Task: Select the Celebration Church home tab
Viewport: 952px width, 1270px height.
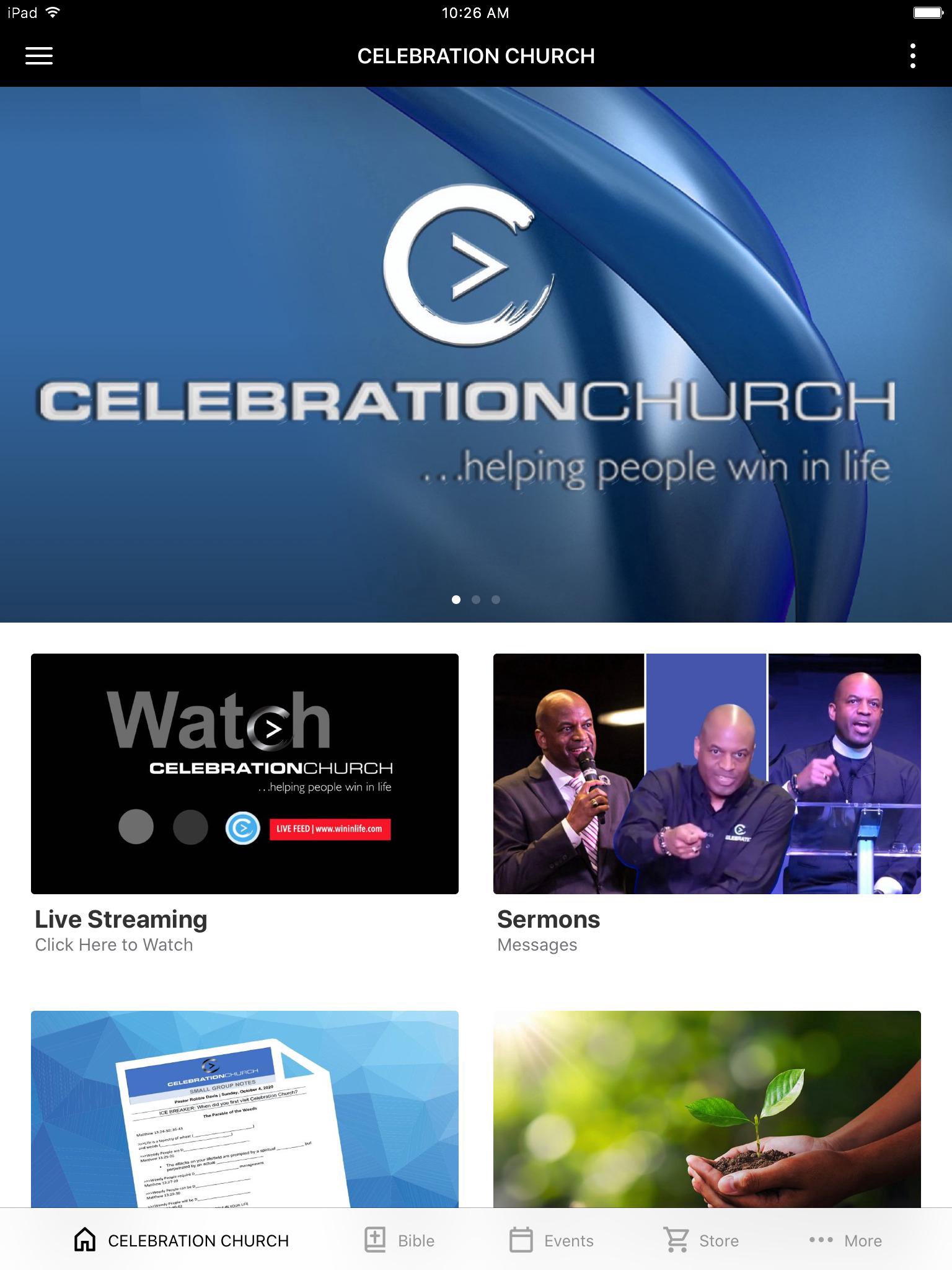Action: [x=181, y=1240]
